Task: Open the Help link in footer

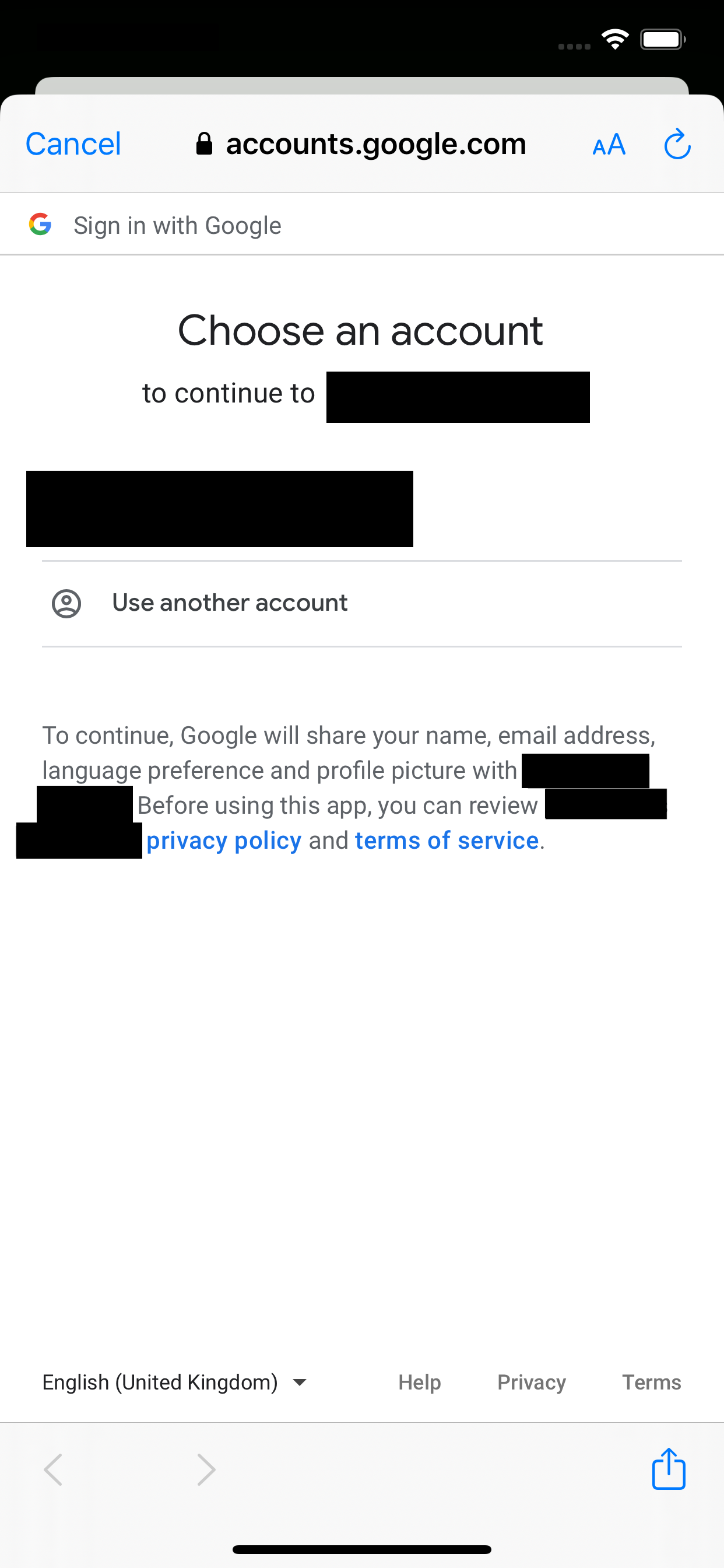Action: click(x=419, y=1382)
